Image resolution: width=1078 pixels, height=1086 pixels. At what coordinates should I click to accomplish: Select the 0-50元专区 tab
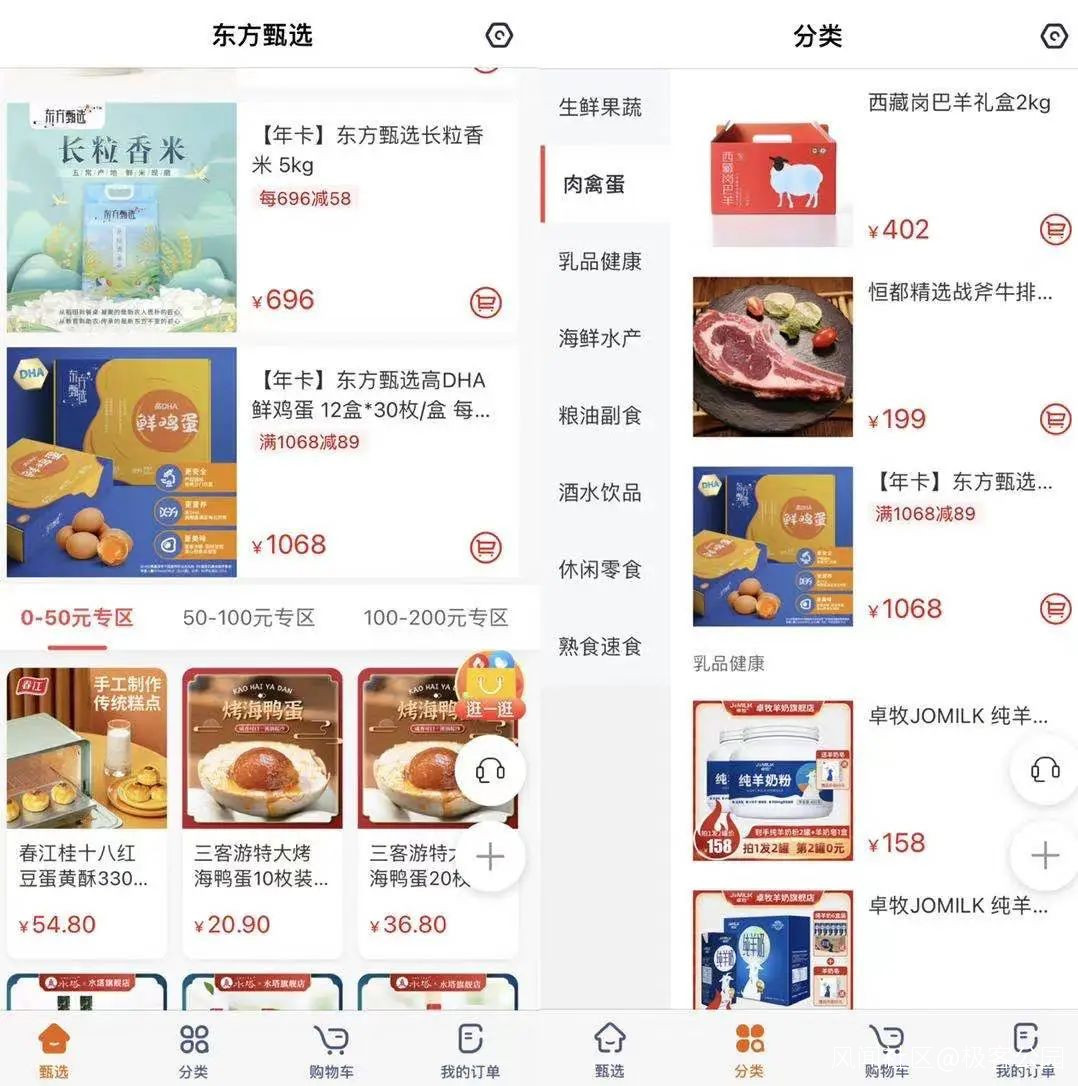(77, 618)
